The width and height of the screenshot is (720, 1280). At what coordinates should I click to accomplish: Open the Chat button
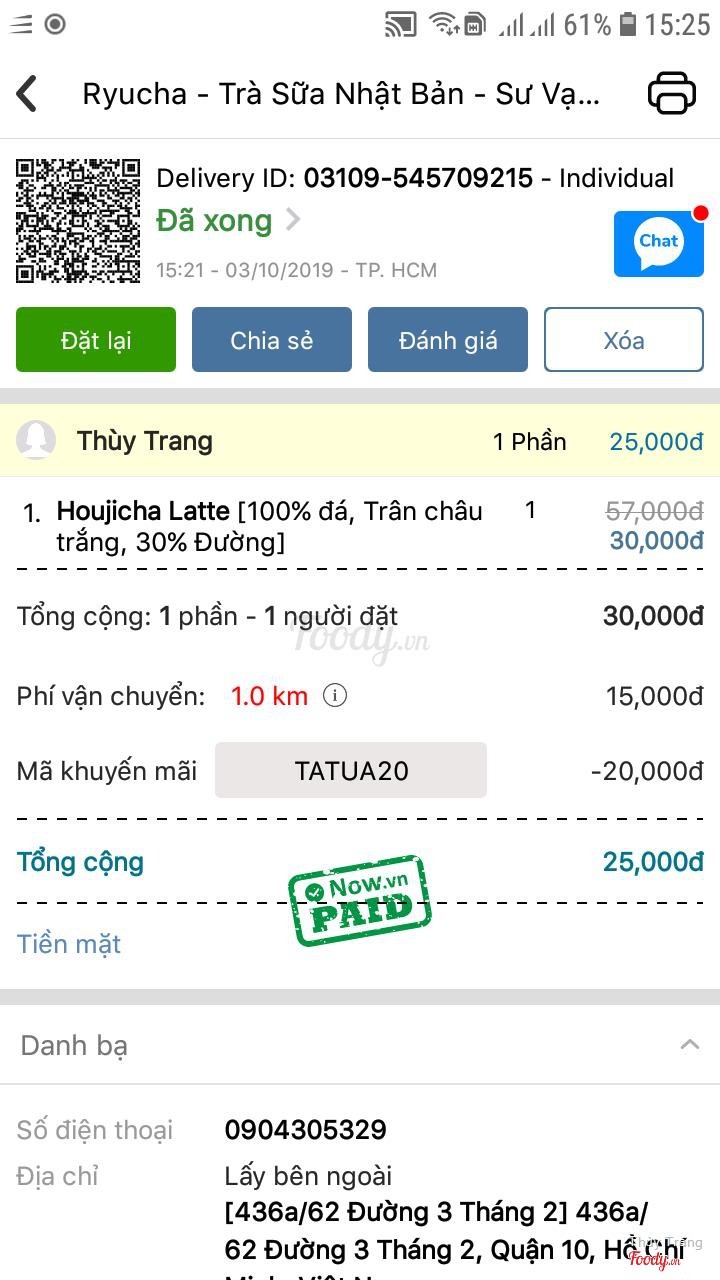(x=658, y=243)
